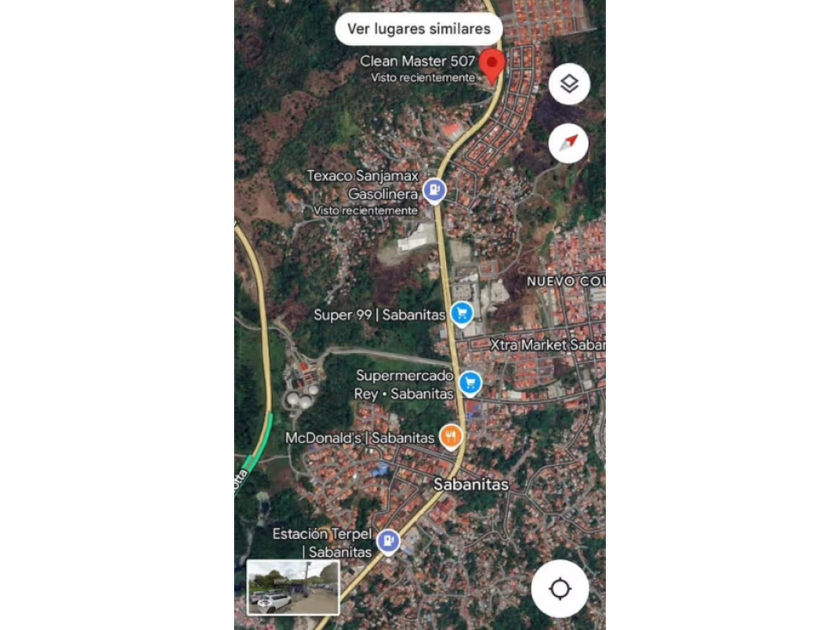This screenshot has width=840, height=630.
Task: Open the map layers selector
Action: point(569,84)
